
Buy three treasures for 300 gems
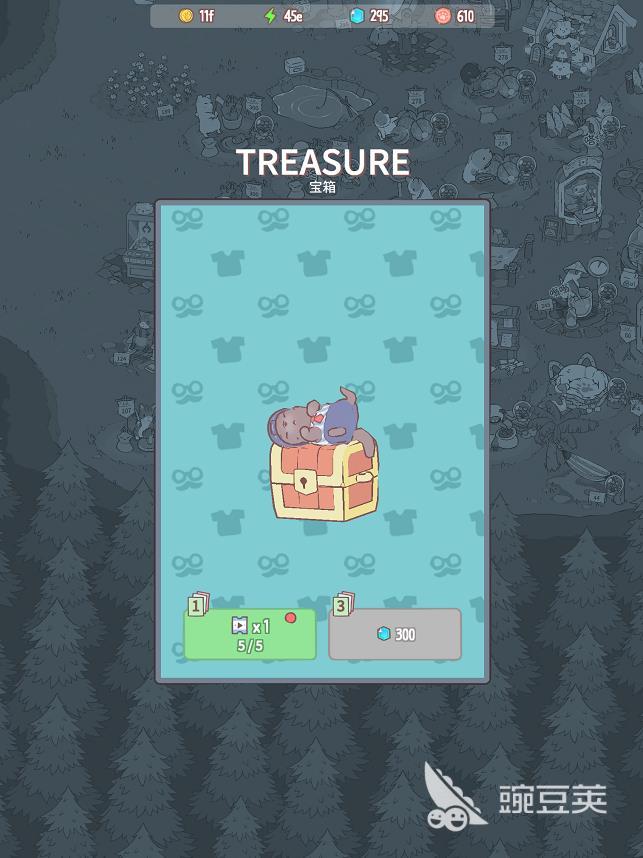click(395, 634)
